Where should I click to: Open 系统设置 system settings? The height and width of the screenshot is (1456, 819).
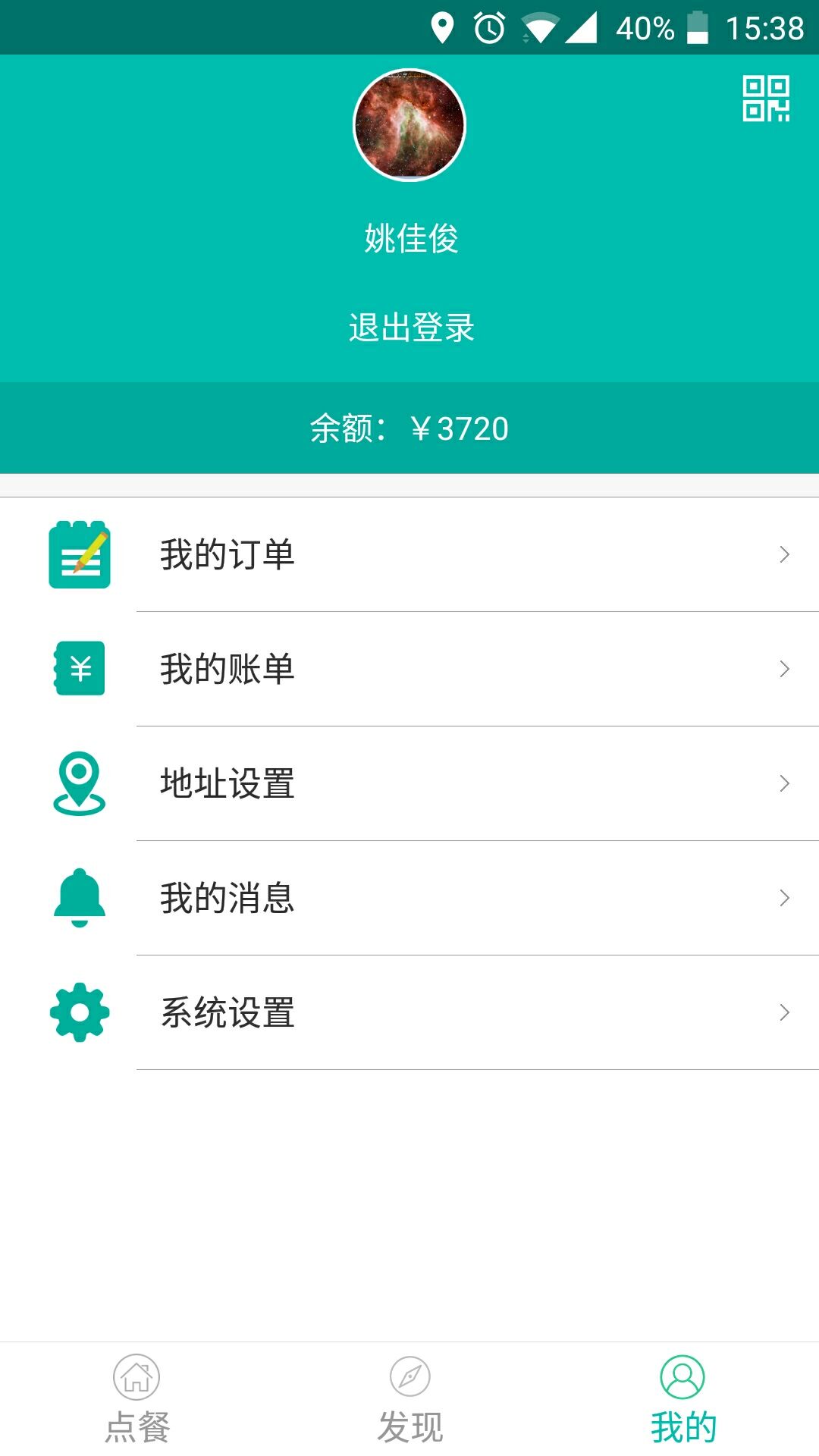[x=409, y=1012]
